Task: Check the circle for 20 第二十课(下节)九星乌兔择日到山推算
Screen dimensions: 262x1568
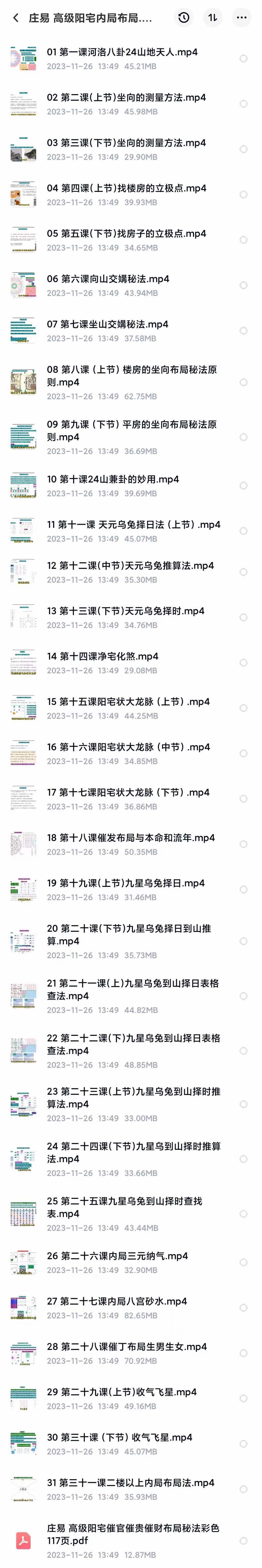Action: click(243, 941)
